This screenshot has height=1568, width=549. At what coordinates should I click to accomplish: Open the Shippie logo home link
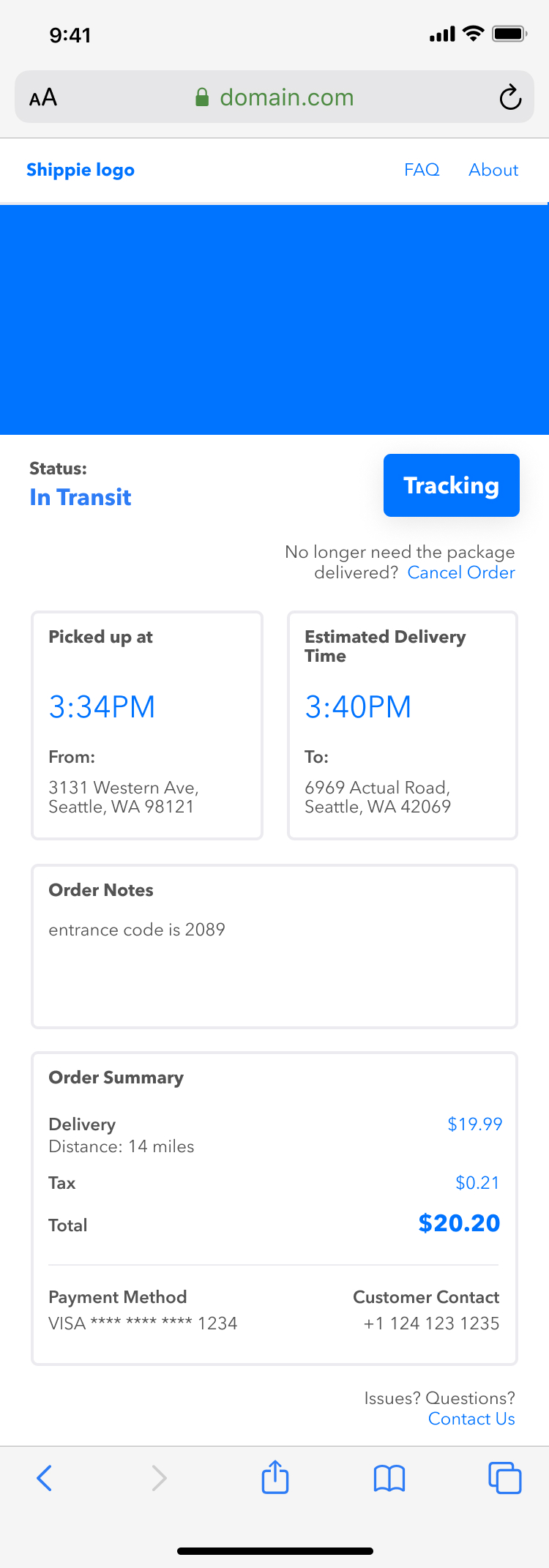tap(81, 170)
